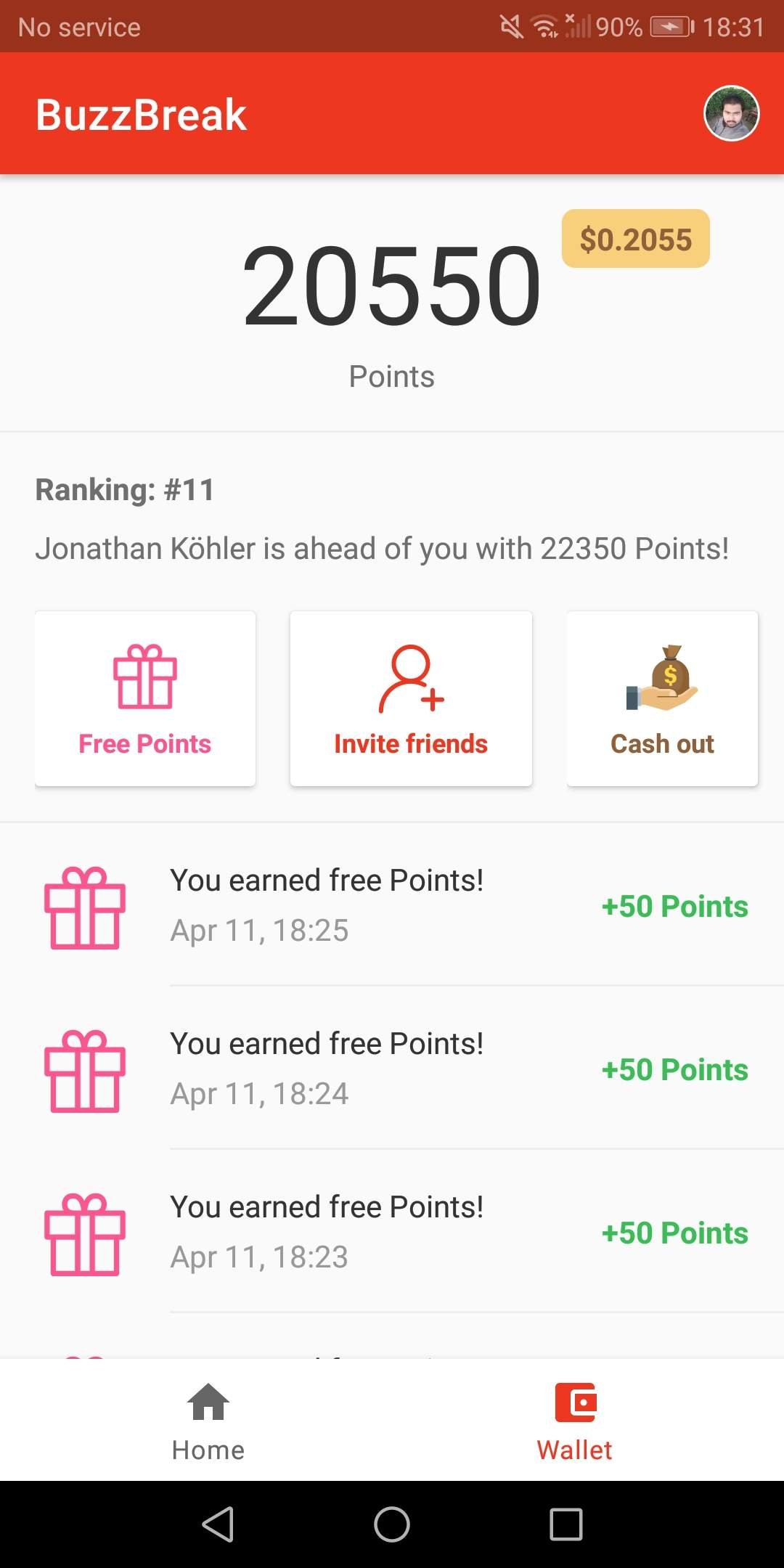The image size is (784, 1568).
Task: Open the profile avatar in the app bar
Action: point(732,113)
